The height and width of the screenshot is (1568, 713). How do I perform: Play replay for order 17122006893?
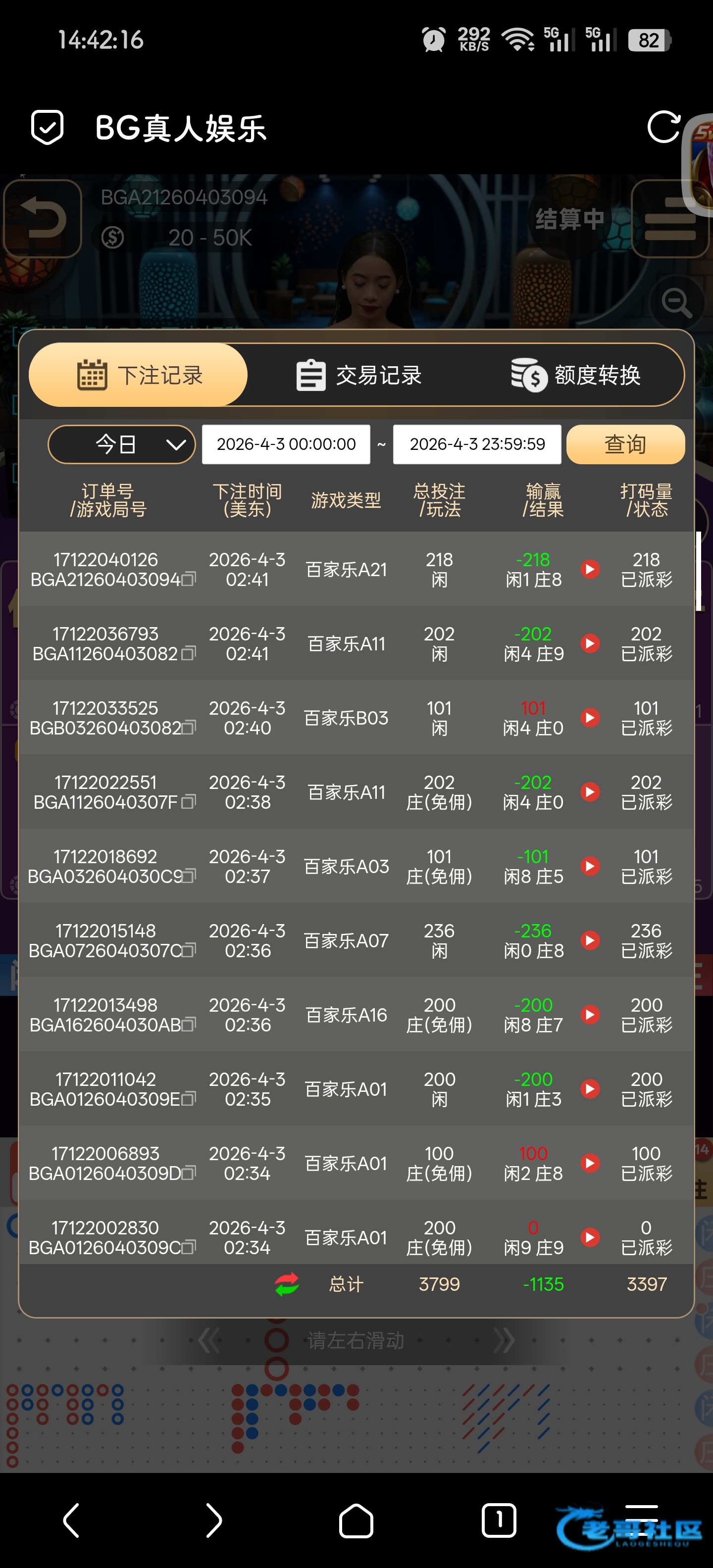[x=589, y=1163]
